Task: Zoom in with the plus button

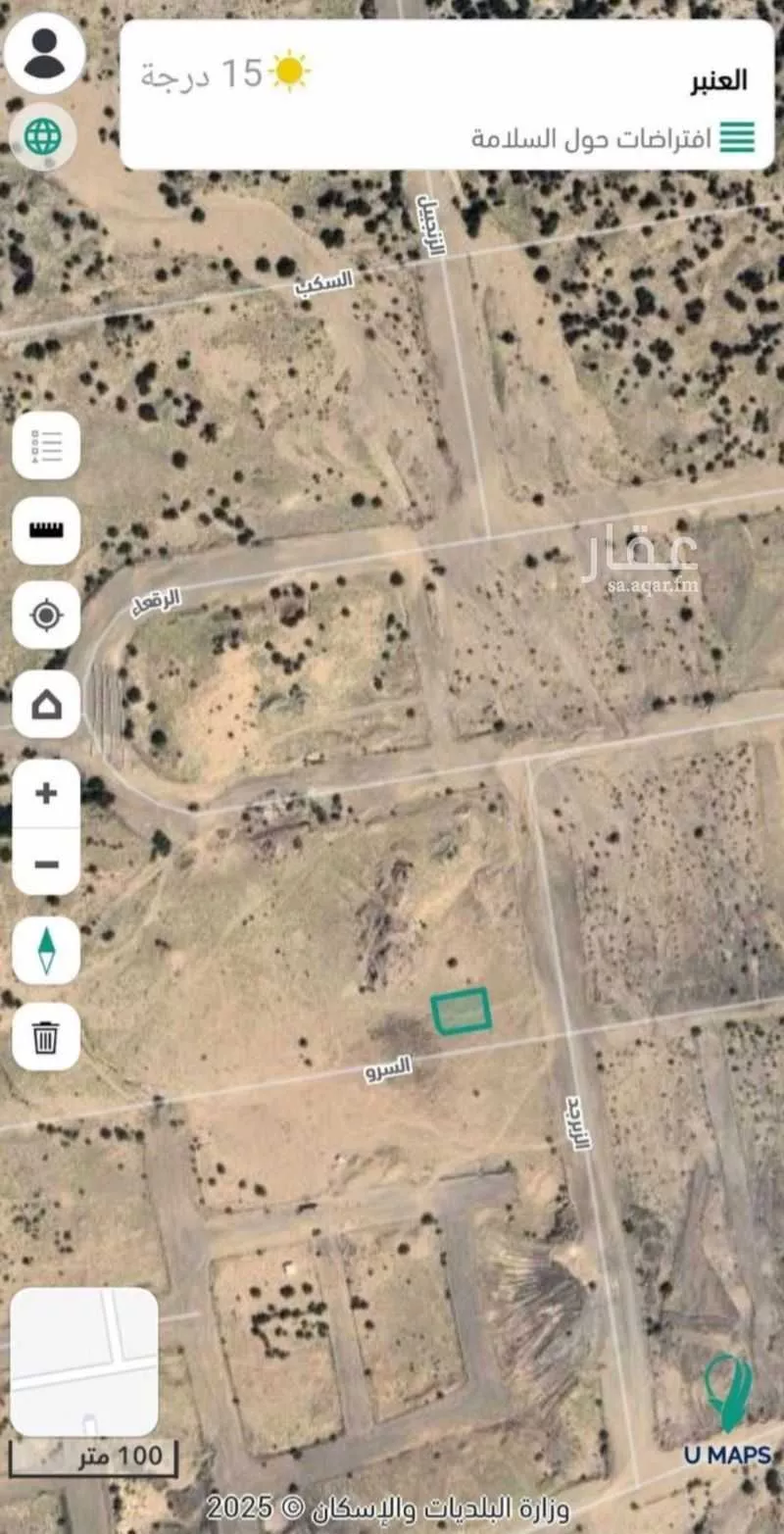Action: (46, 793)
